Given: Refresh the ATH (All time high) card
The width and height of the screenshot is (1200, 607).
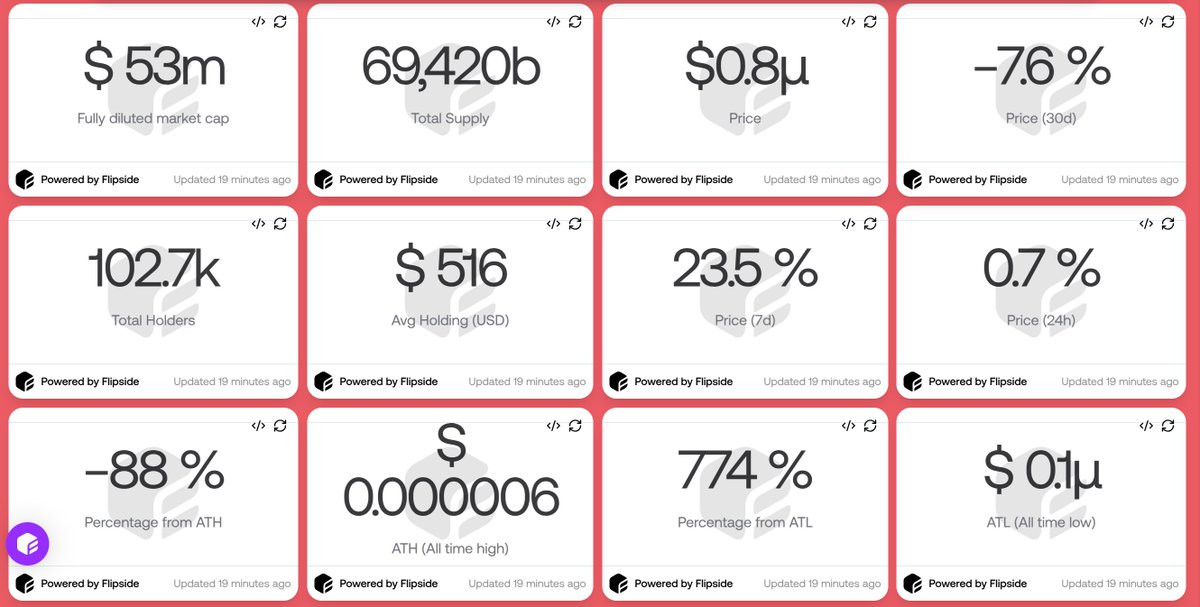Looking at the screenshot, I should coord(575,426).
